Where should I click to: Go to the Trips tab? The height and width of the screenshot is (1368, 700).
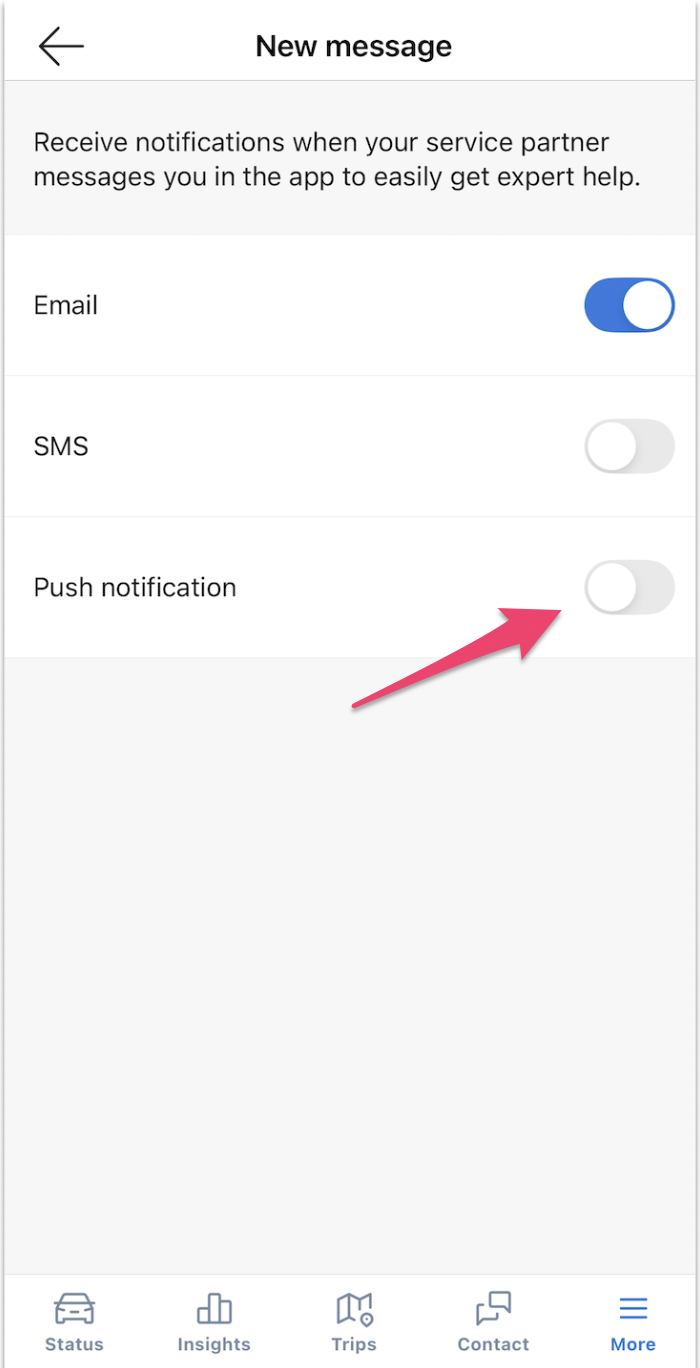pos(354,1321)
